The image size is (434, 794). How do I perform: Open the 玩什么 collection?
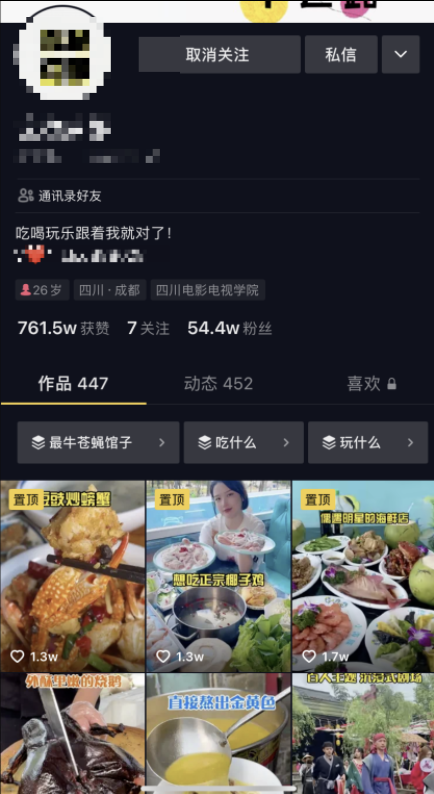tap(368, 443)
